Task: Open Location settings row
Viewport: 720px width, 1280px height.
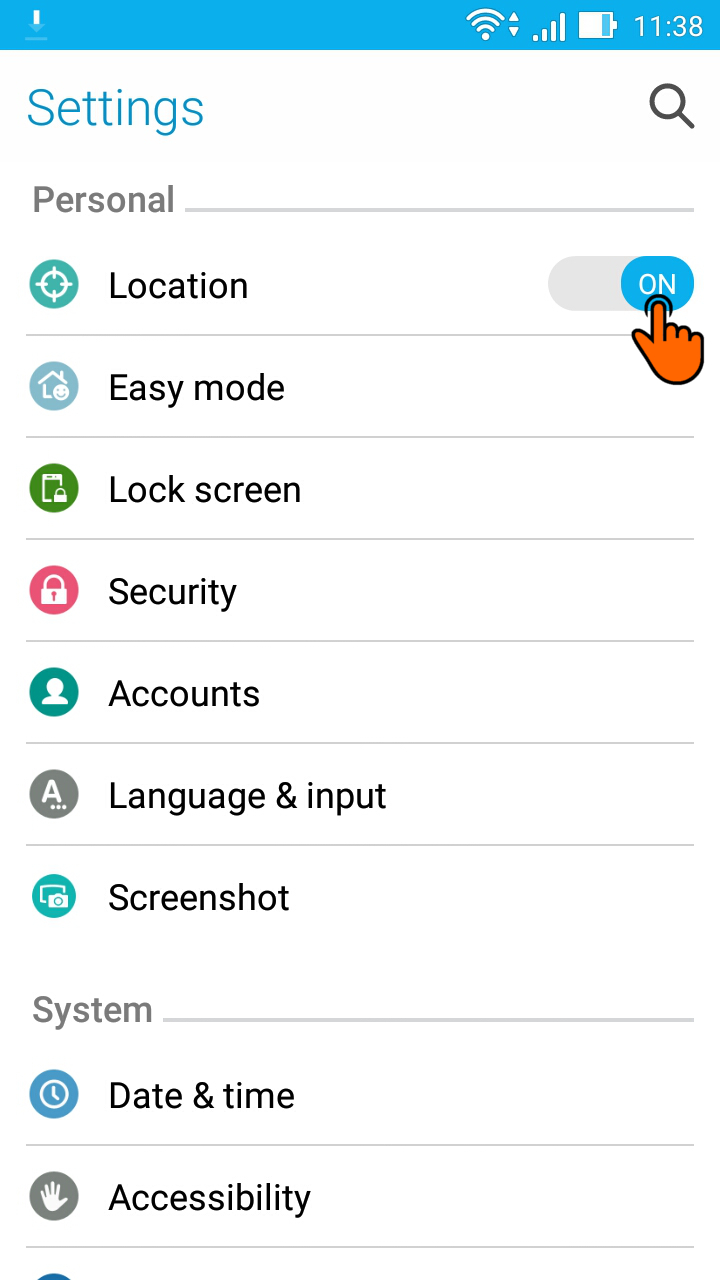Action: click(360, 285)
